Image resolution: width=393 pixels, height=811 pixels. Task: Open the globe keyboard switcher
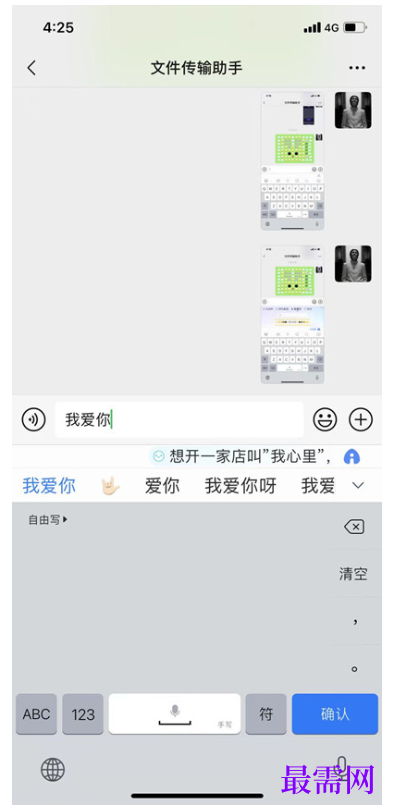(53, 769)
